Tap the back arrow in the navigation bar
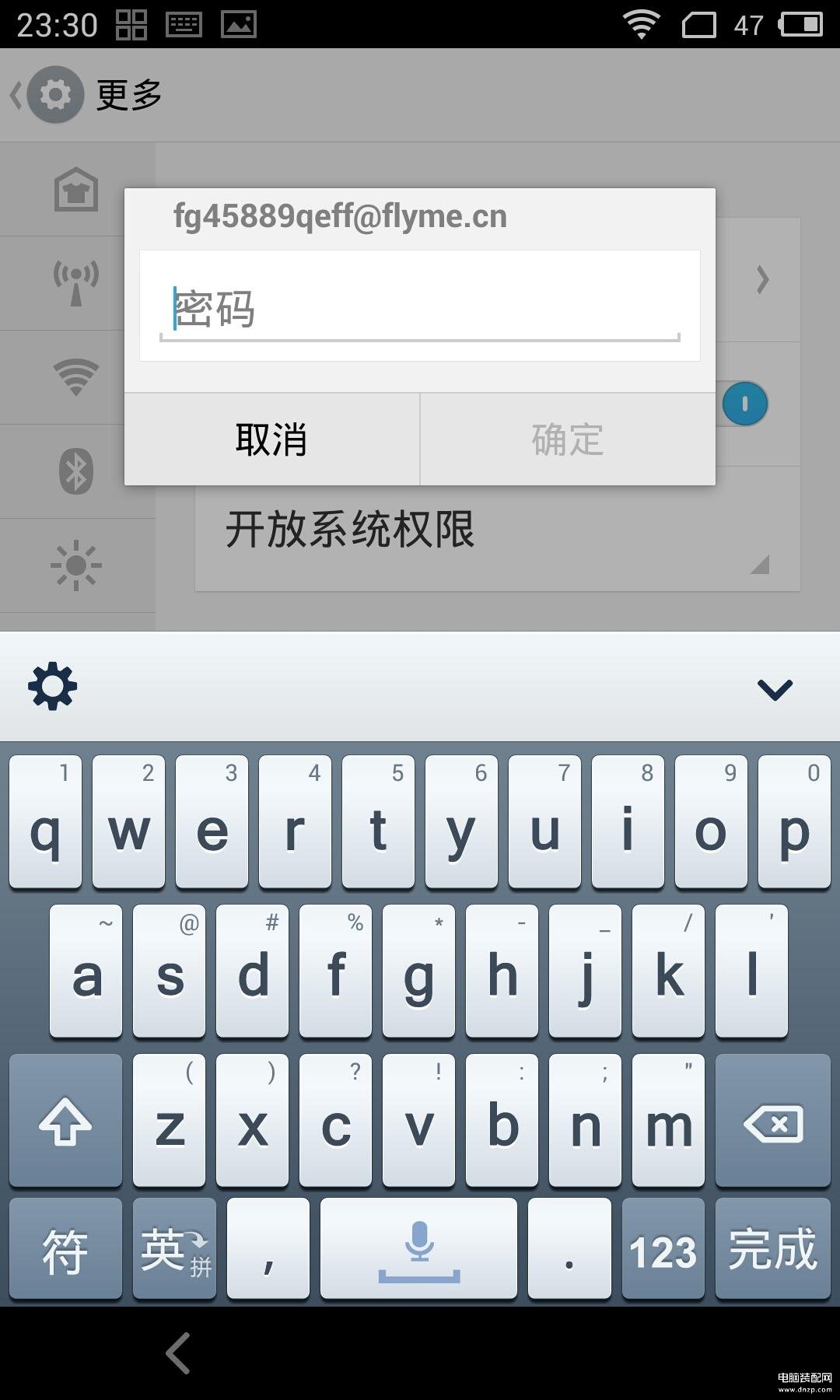The height and width of the screenshot is (1400, 840). [x=178, y=1353]
